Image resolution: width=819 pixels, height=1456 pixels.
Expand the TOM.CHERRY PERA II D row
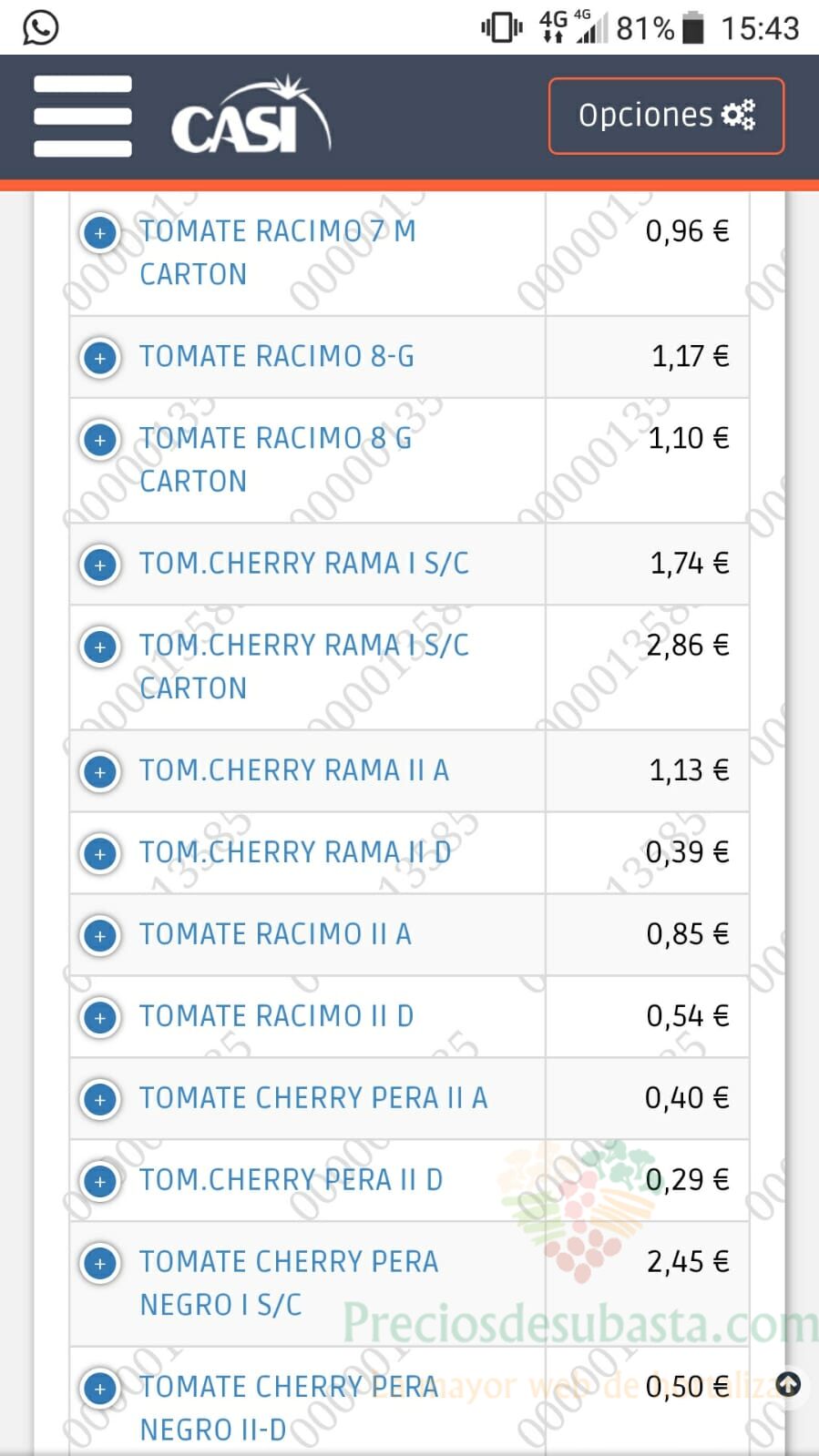[x=100, y=1181]
